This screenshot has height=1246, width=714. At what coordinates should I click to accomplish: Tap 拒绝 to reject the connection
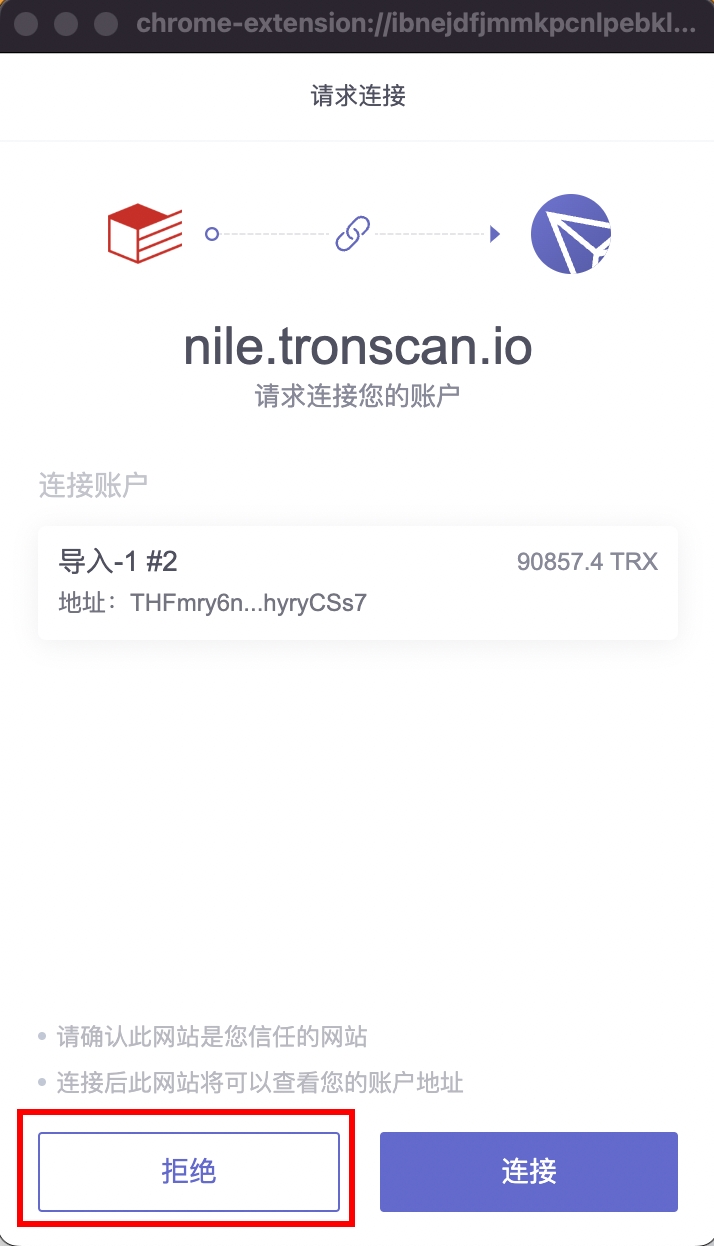pyautogui.click(x=189, y=1171)
